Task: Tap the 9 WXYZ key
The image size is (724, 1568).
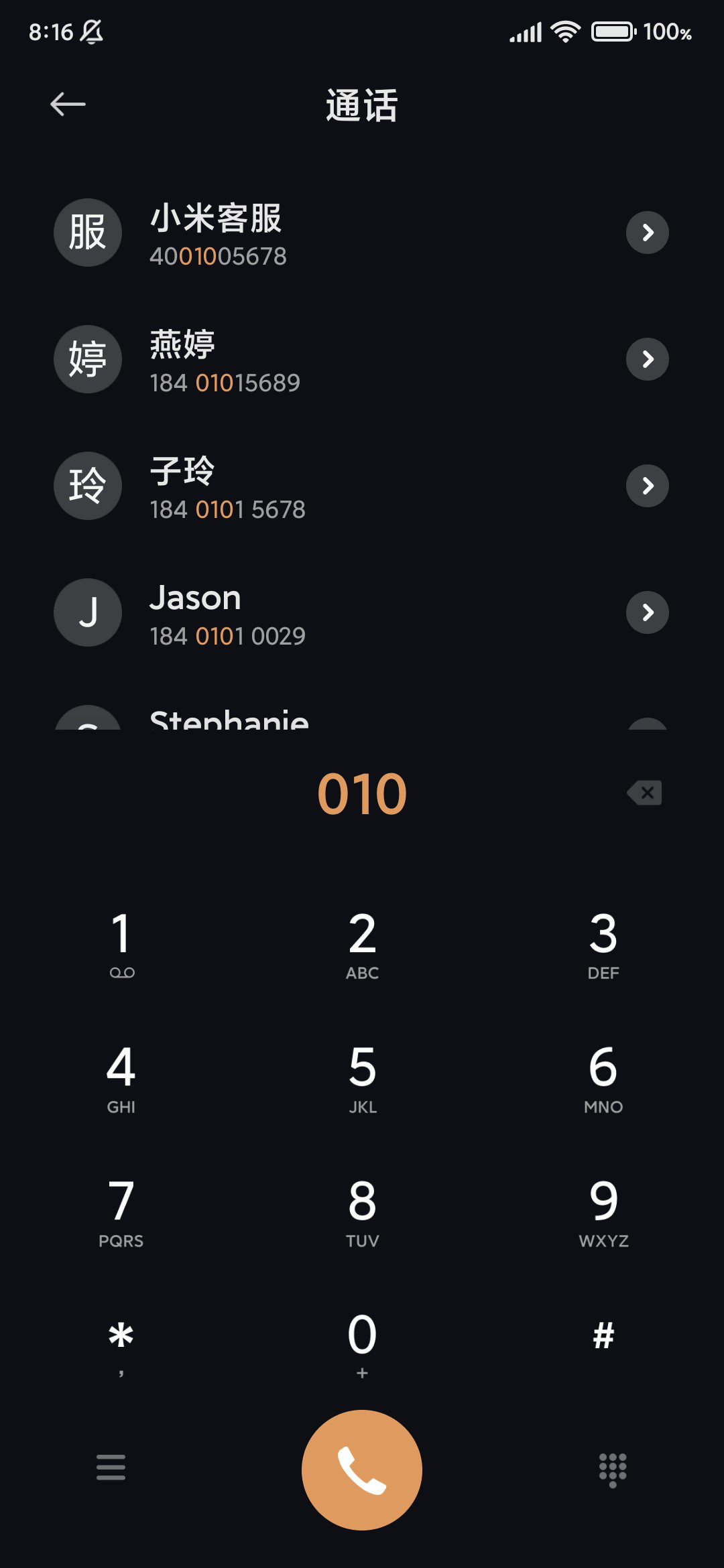Action: point(603,1212)
